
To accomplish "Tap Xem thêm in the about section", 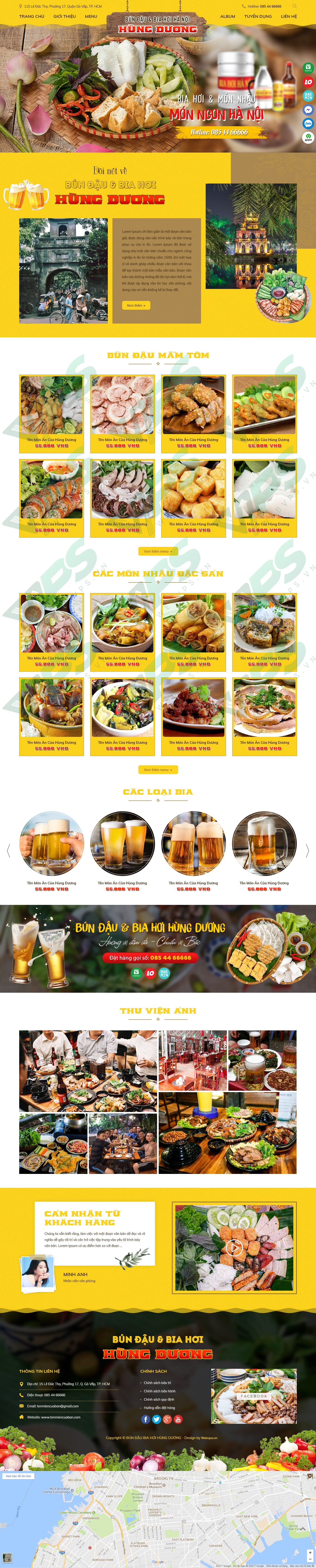I will coord(136,305).
